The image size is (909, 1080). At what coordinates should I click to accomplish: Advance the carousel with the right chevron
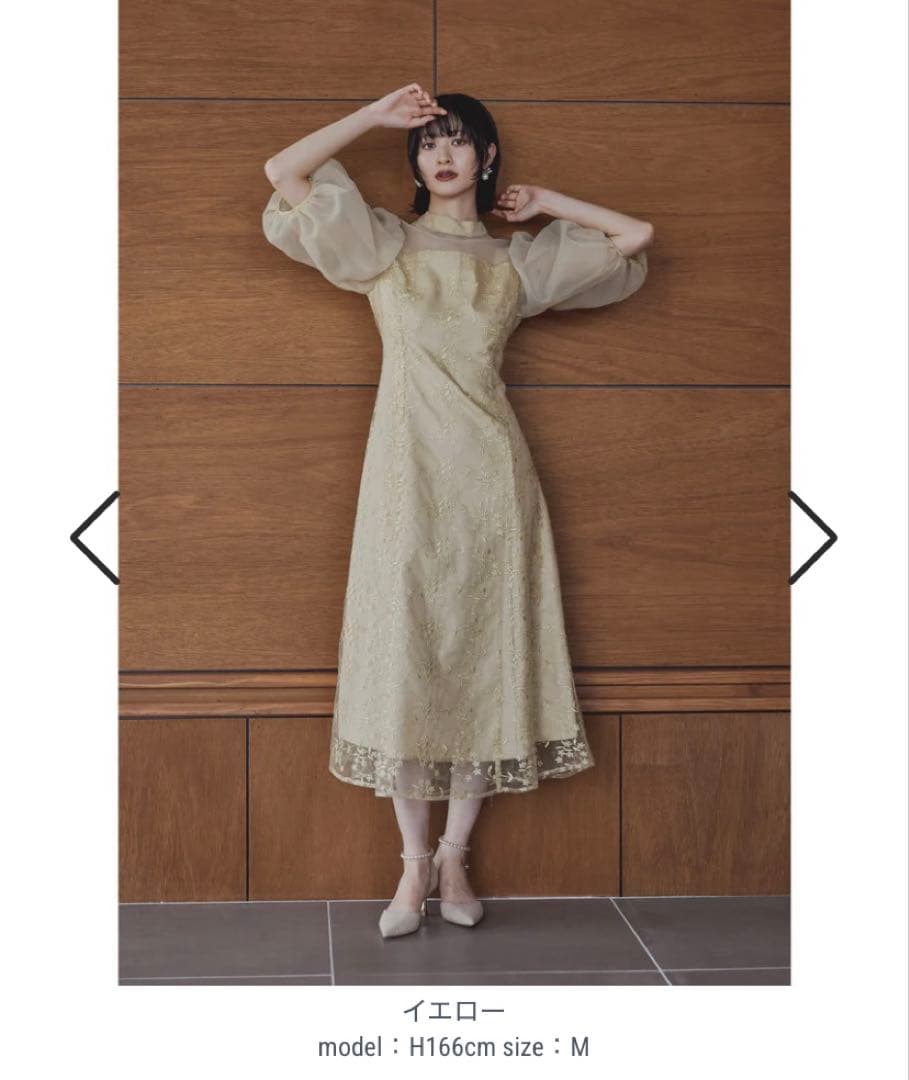814,536
